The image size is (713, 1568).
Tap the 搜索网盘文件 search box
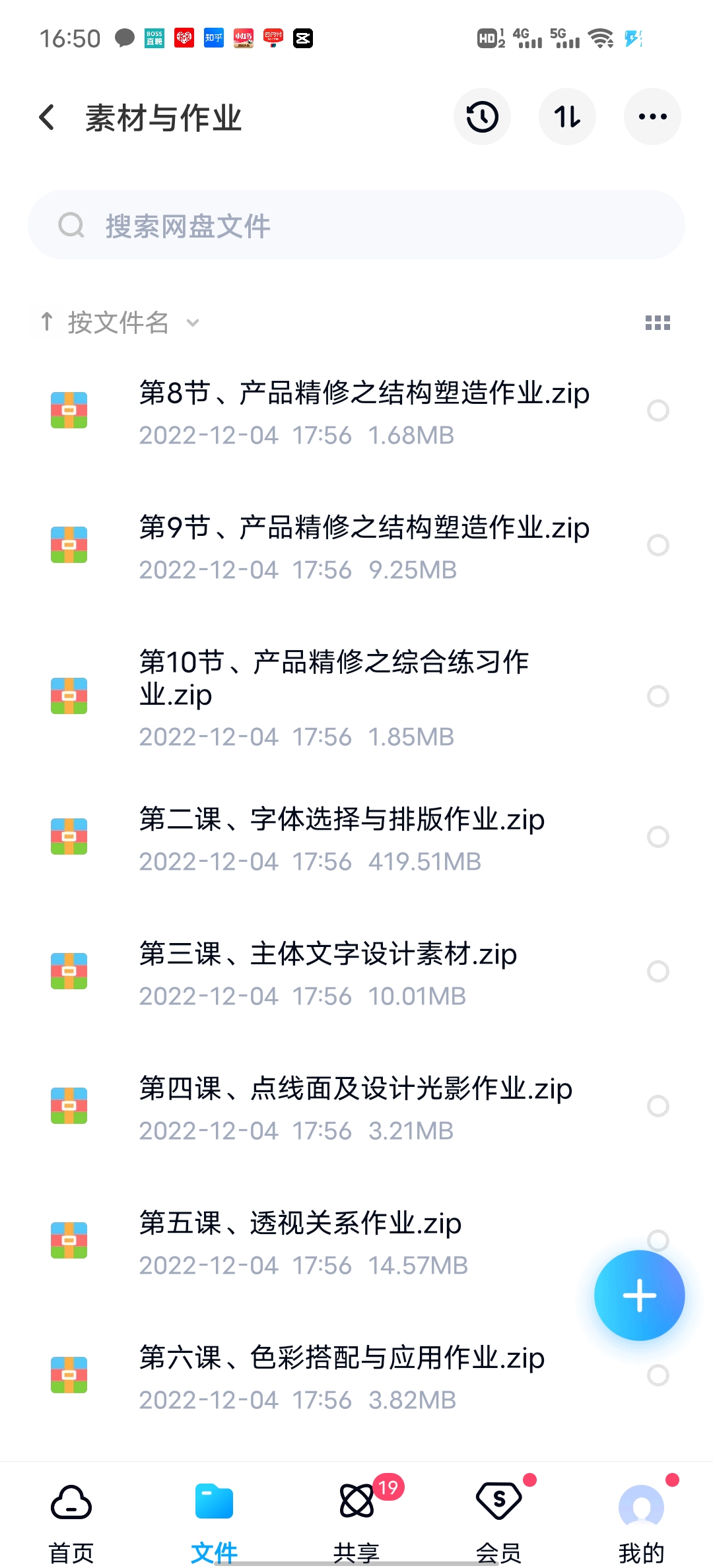pyautogui.click(x=356, y=226)
